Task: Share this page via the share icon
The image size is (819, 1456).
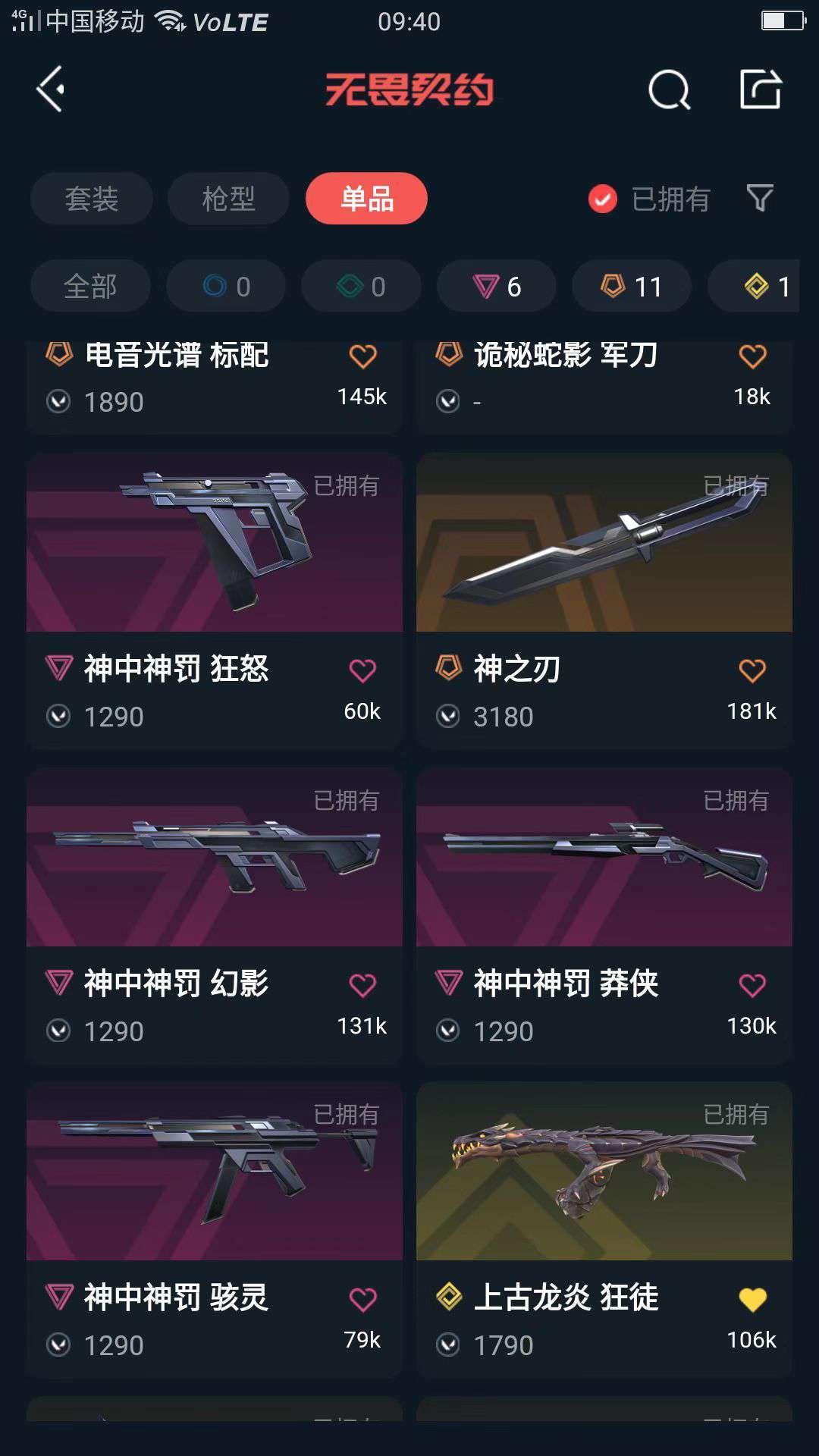Action: [761, 89]
